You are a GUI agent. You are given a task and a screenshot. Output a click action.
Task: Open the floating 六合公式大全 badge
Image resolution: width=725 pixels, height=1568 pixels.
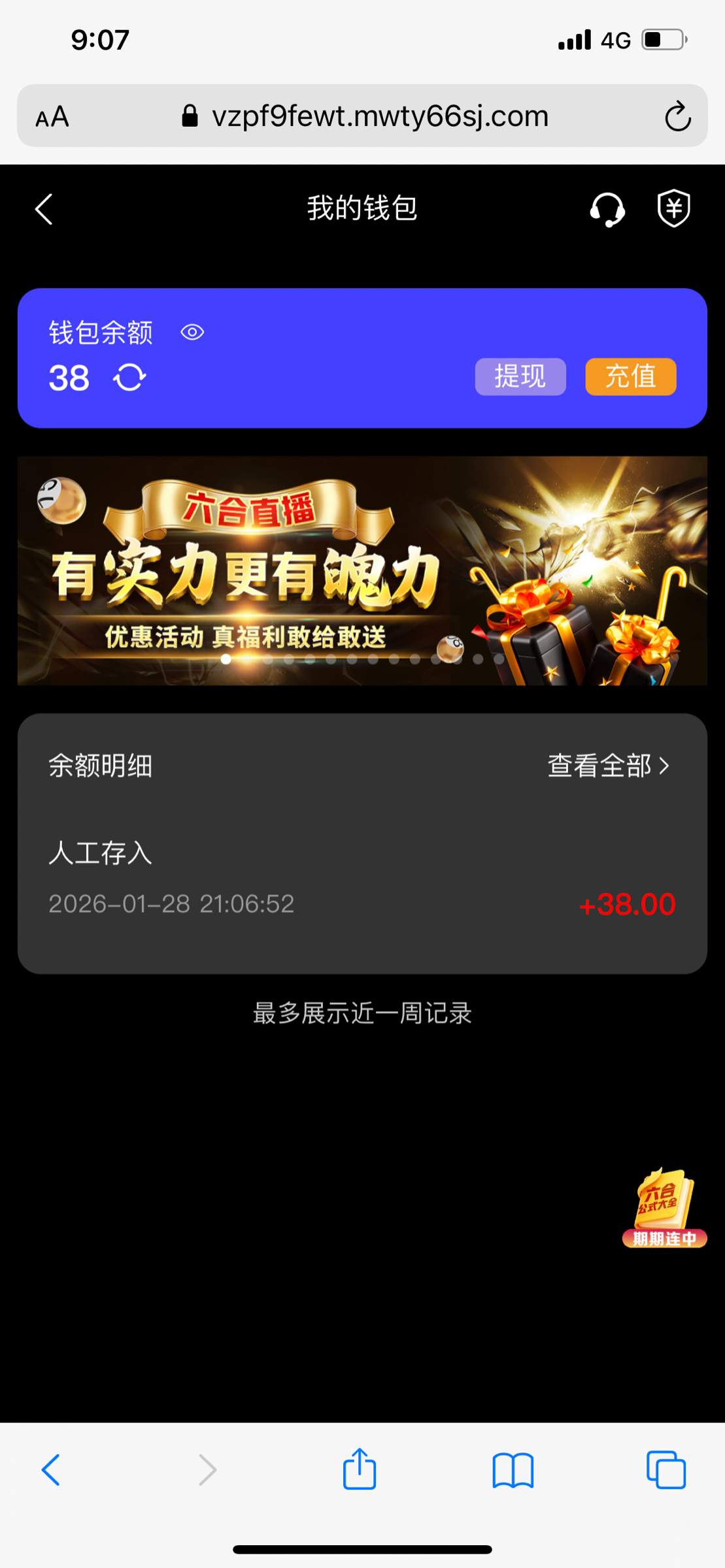[x=664, y=1209]
